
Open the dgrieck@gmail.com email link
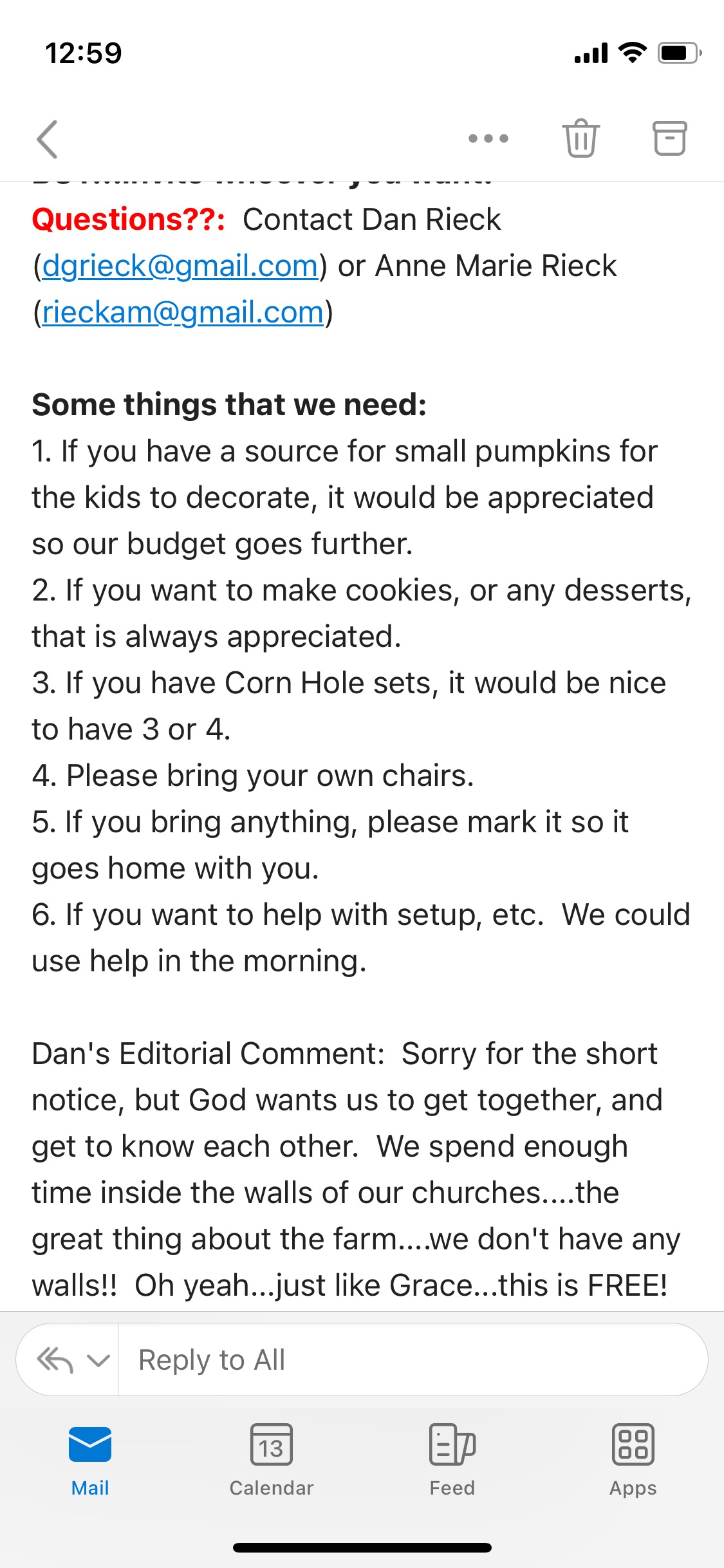point(180,266)
